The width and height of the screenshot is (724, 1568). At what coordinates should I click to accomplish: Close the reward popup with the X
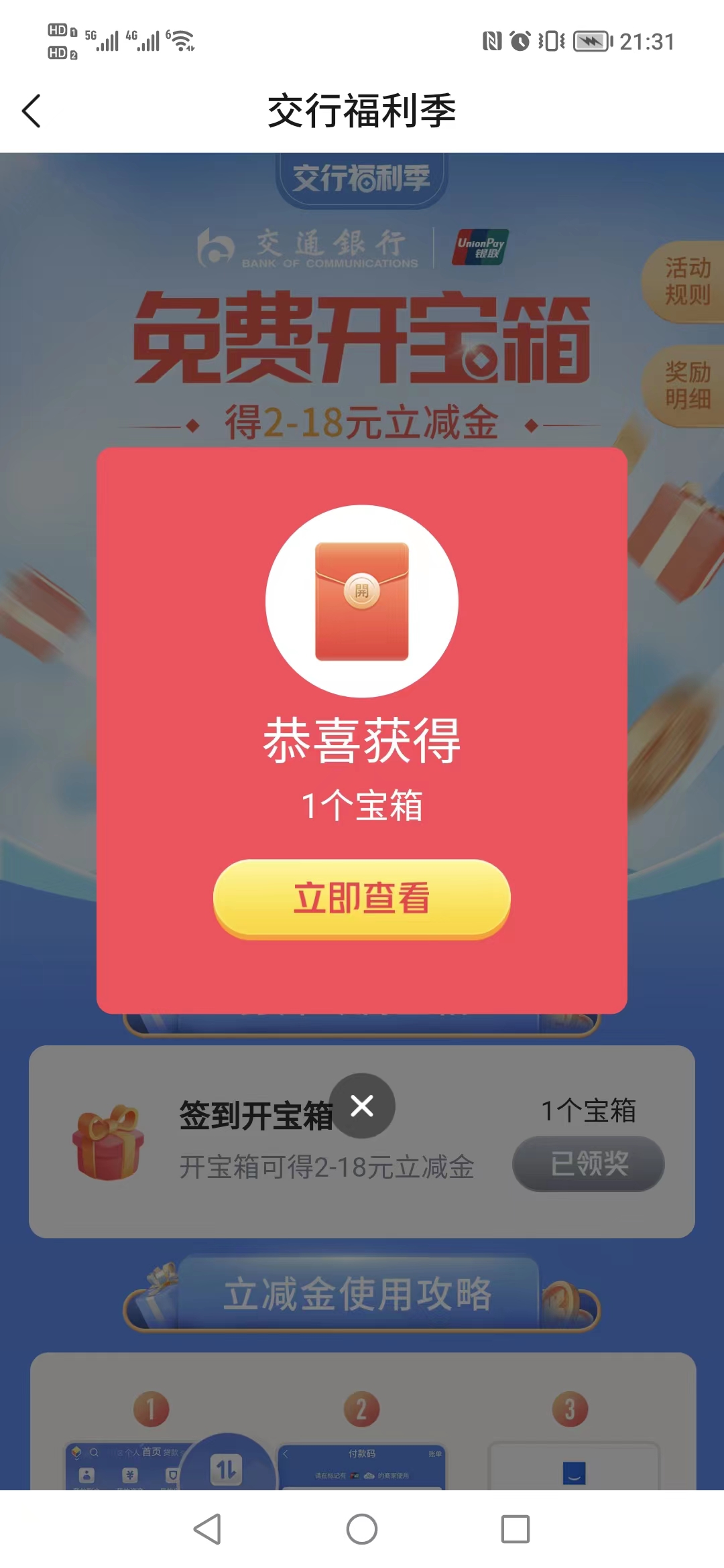362,1106
